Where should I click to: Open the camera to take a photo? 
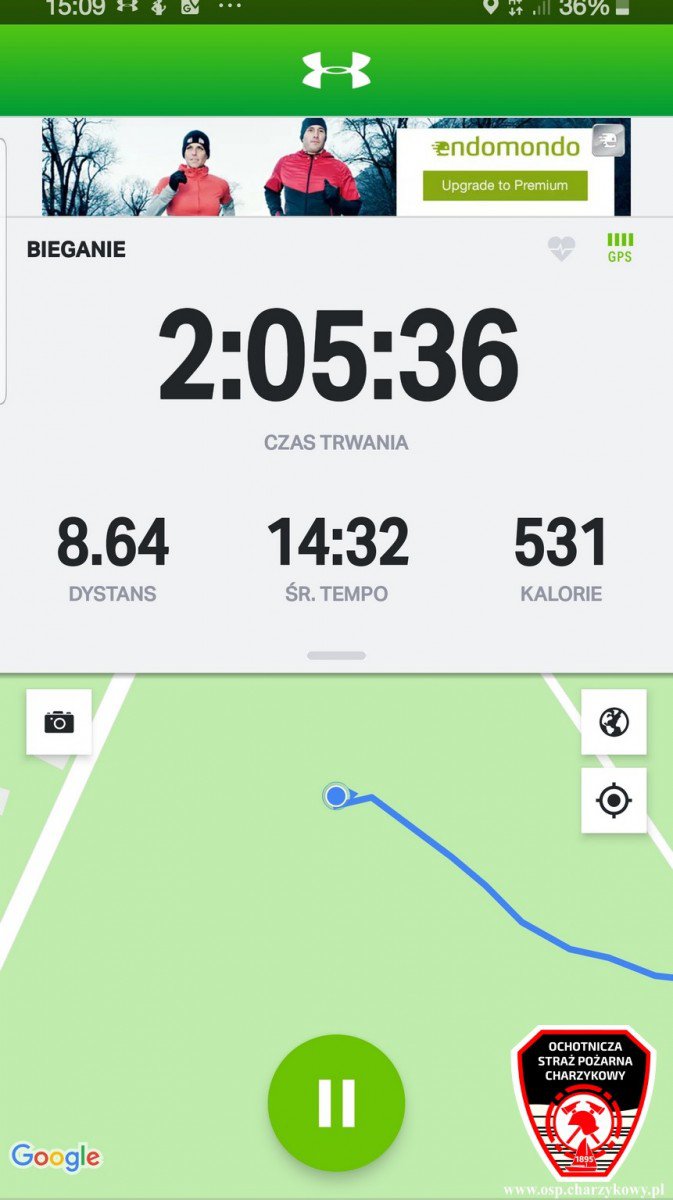59,721
